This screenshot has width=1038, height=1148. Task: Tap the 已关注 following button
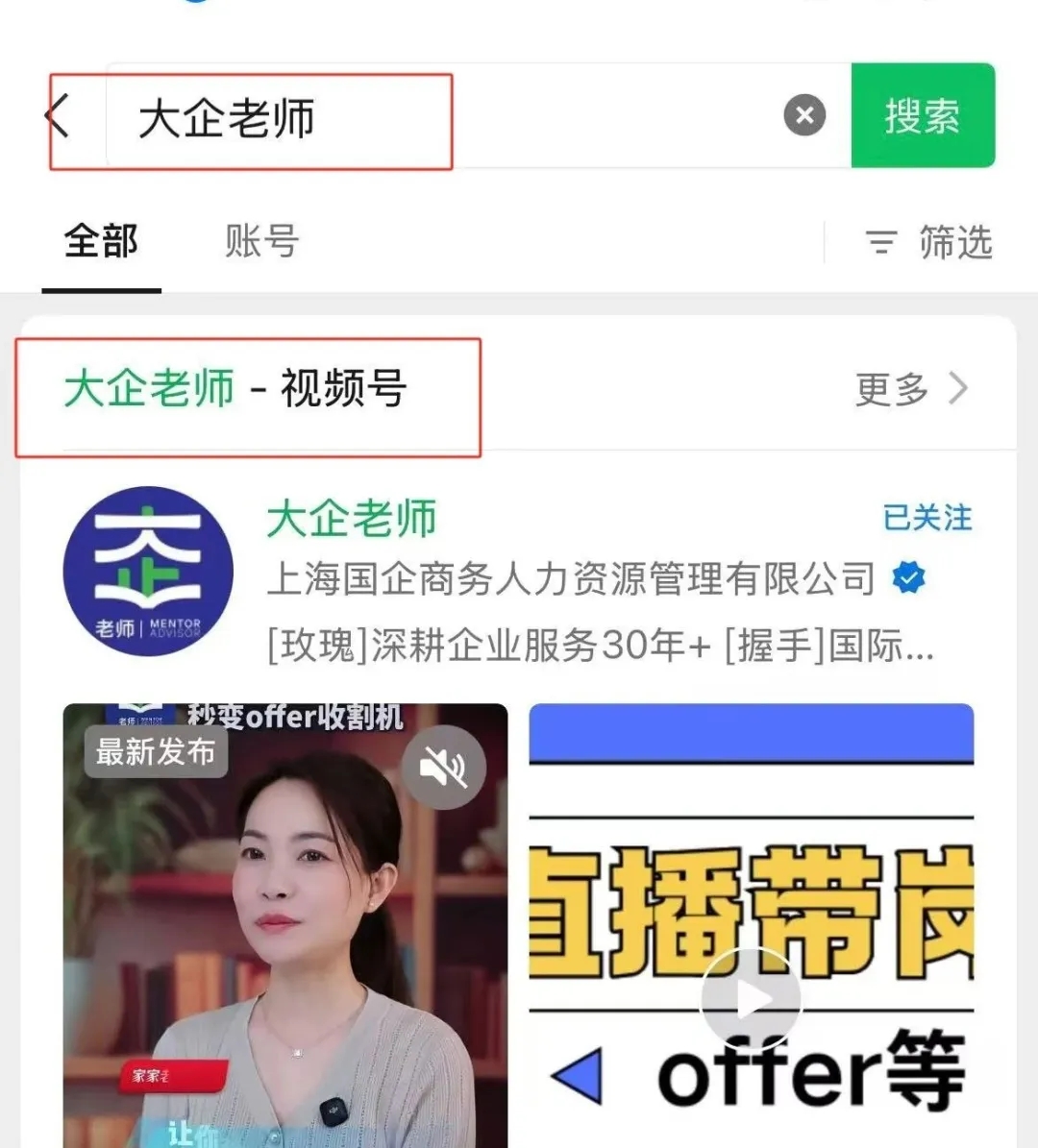[927, 519]
